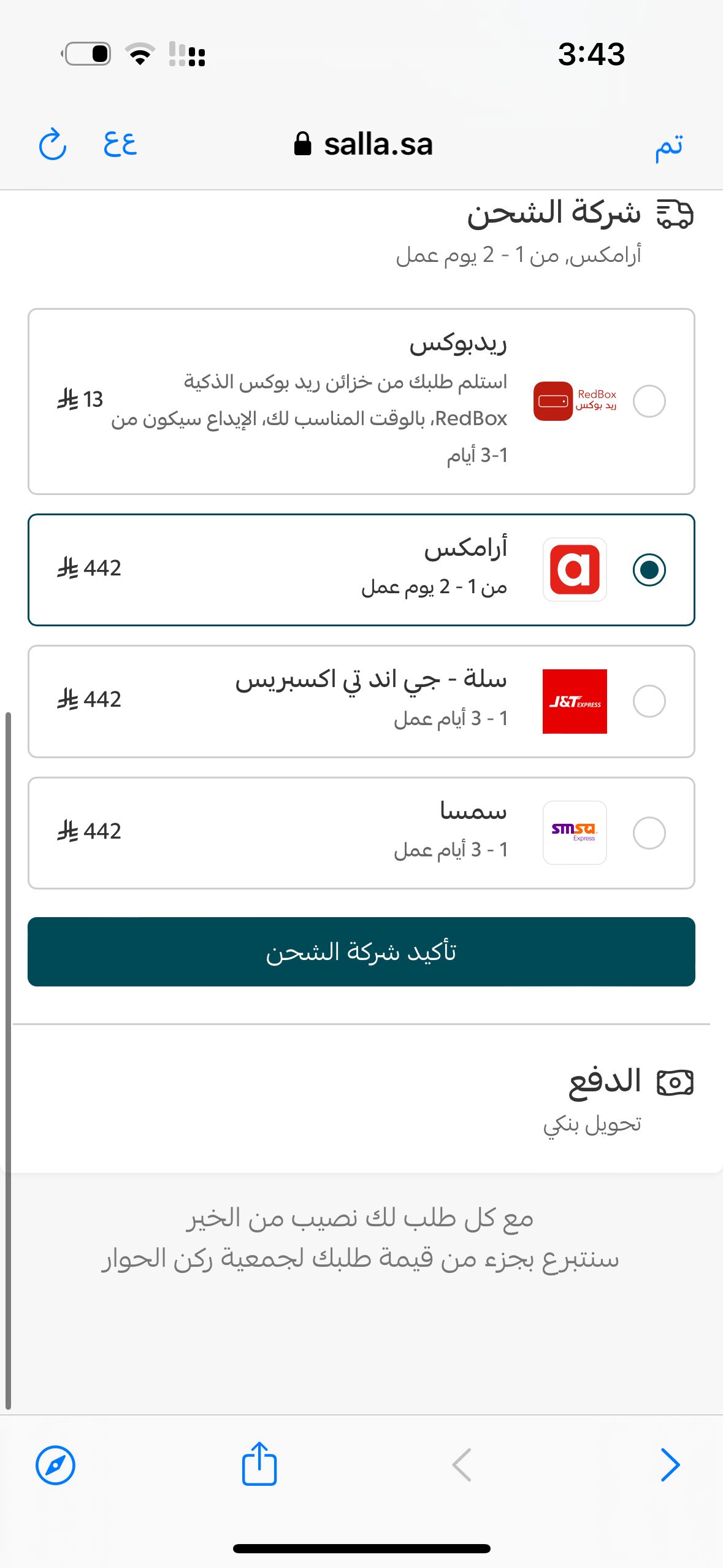Click the Aramex logo icon
Screen dimensions: 723x1568
pyautogui.click(x=574, y=569)
